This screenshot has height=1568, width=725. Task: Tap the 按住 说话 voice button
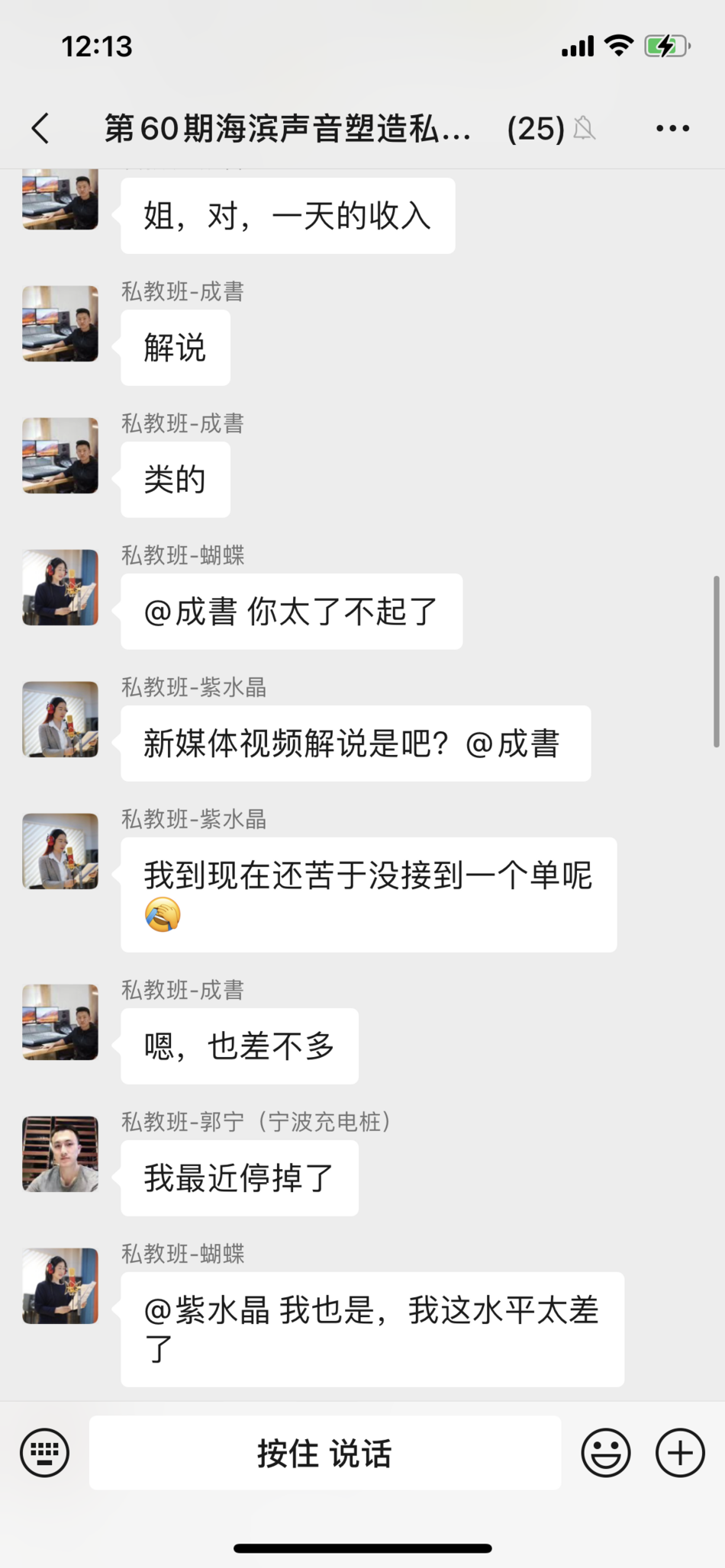(x=325, y=1453)
